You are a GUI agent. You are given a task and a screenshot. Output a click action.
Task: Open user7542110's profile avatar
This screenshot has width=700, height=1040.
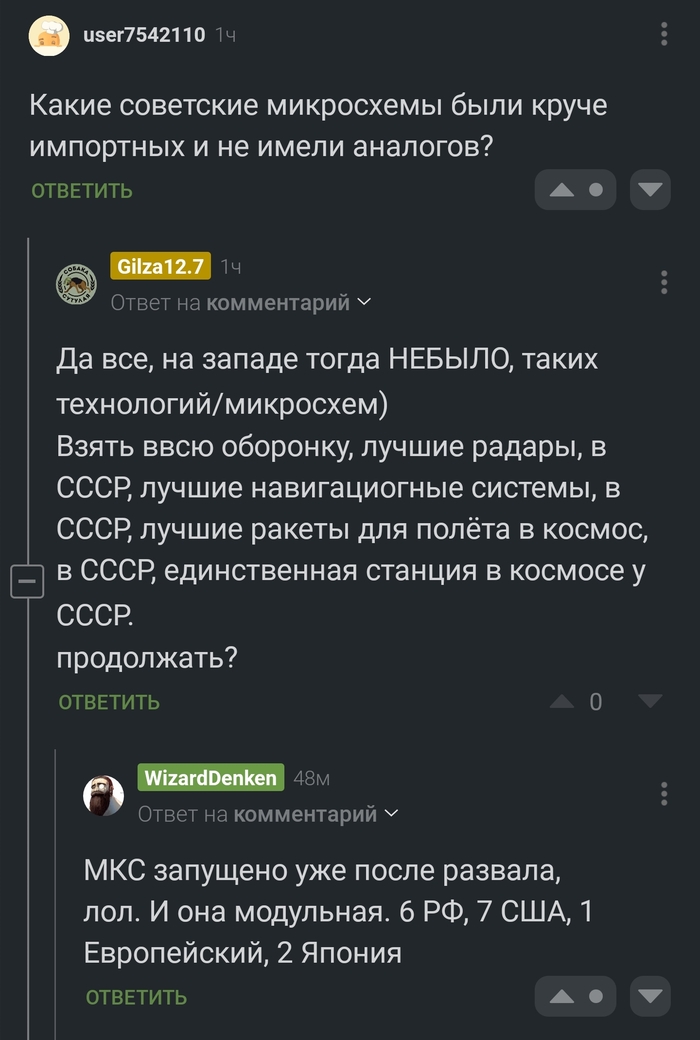[x=47, y=36]
